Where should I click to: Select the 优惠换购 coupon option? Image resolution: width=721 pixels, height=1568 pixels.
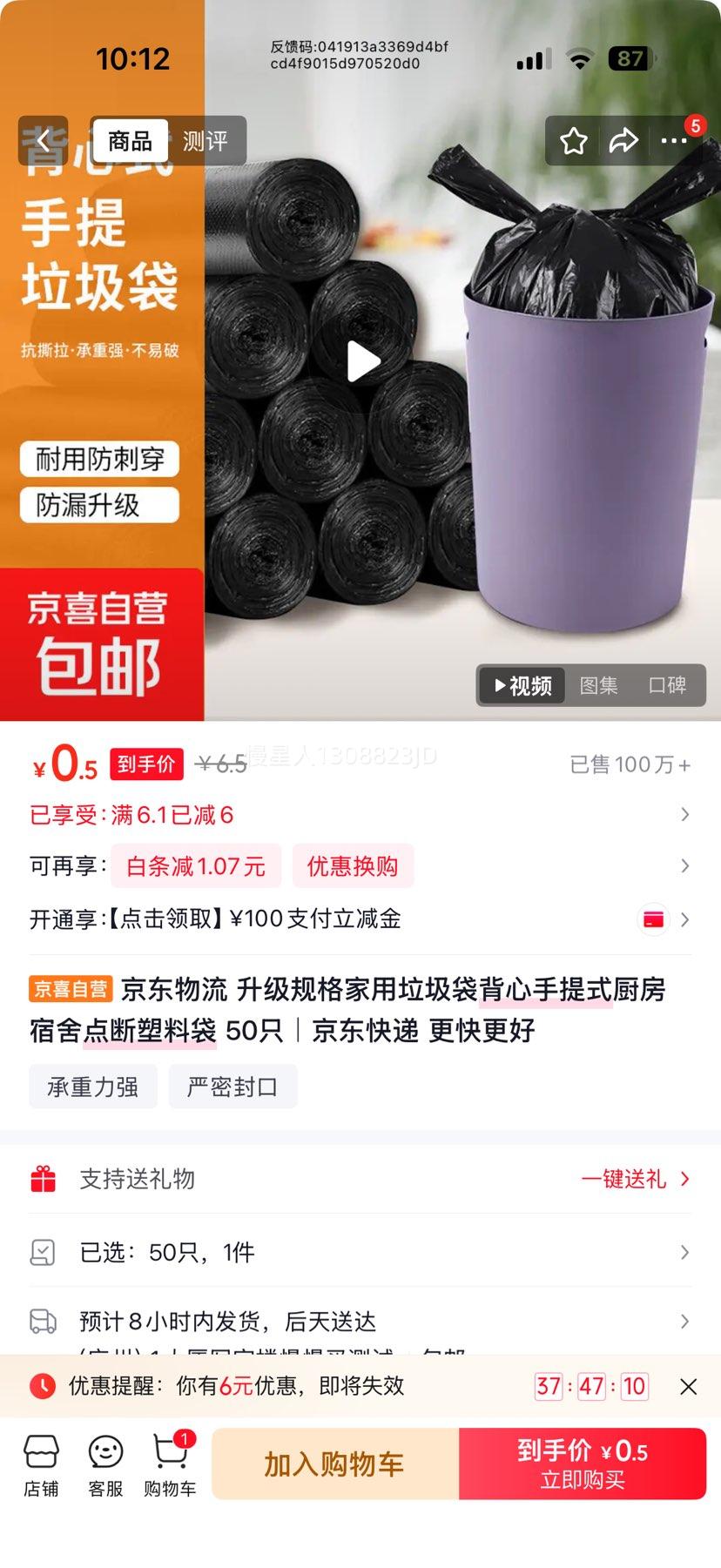pos(352,866)
